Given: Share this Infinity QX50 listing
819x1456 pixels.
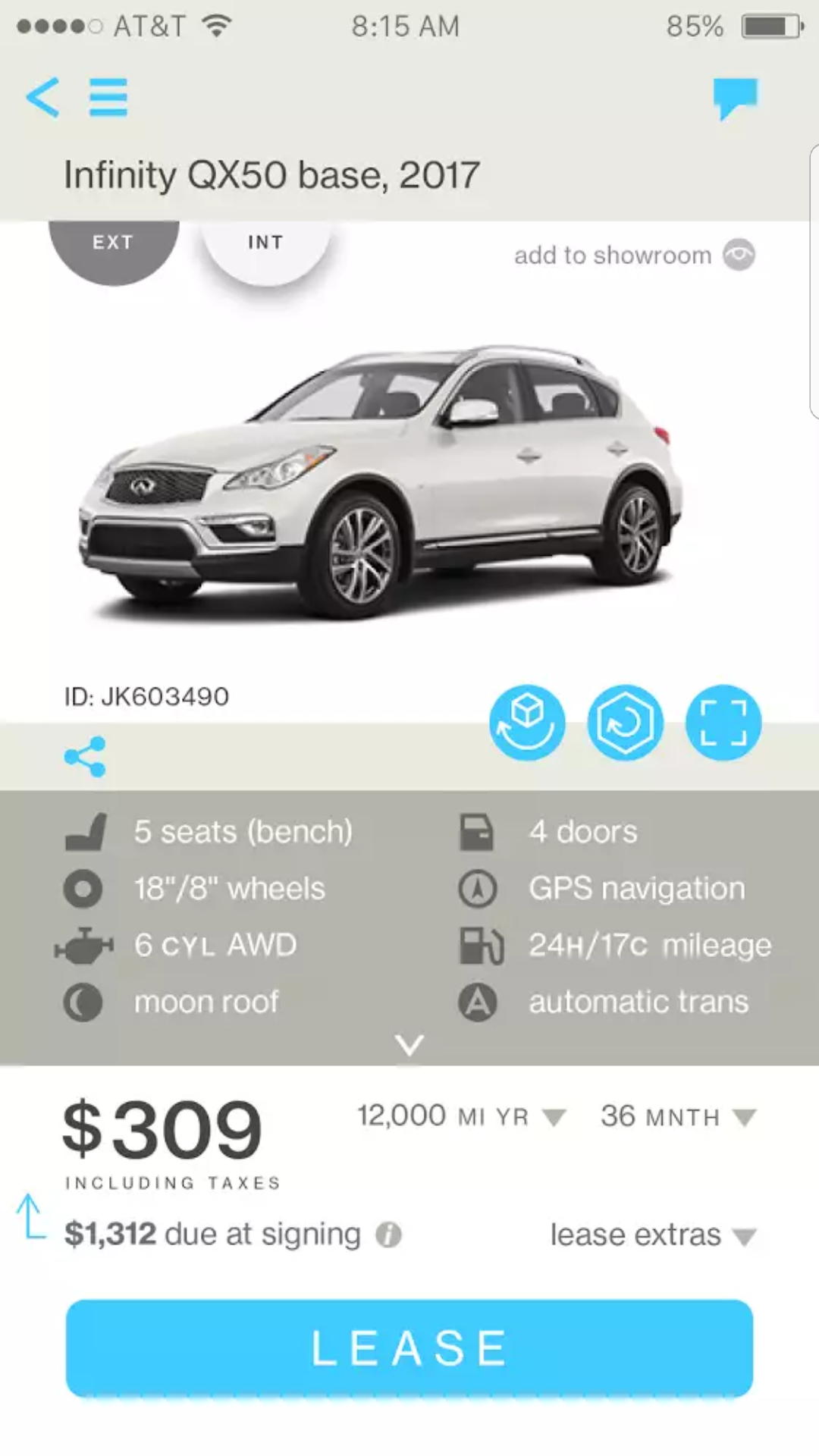Looking at the screenshot, I should click(x=85, y=757).
